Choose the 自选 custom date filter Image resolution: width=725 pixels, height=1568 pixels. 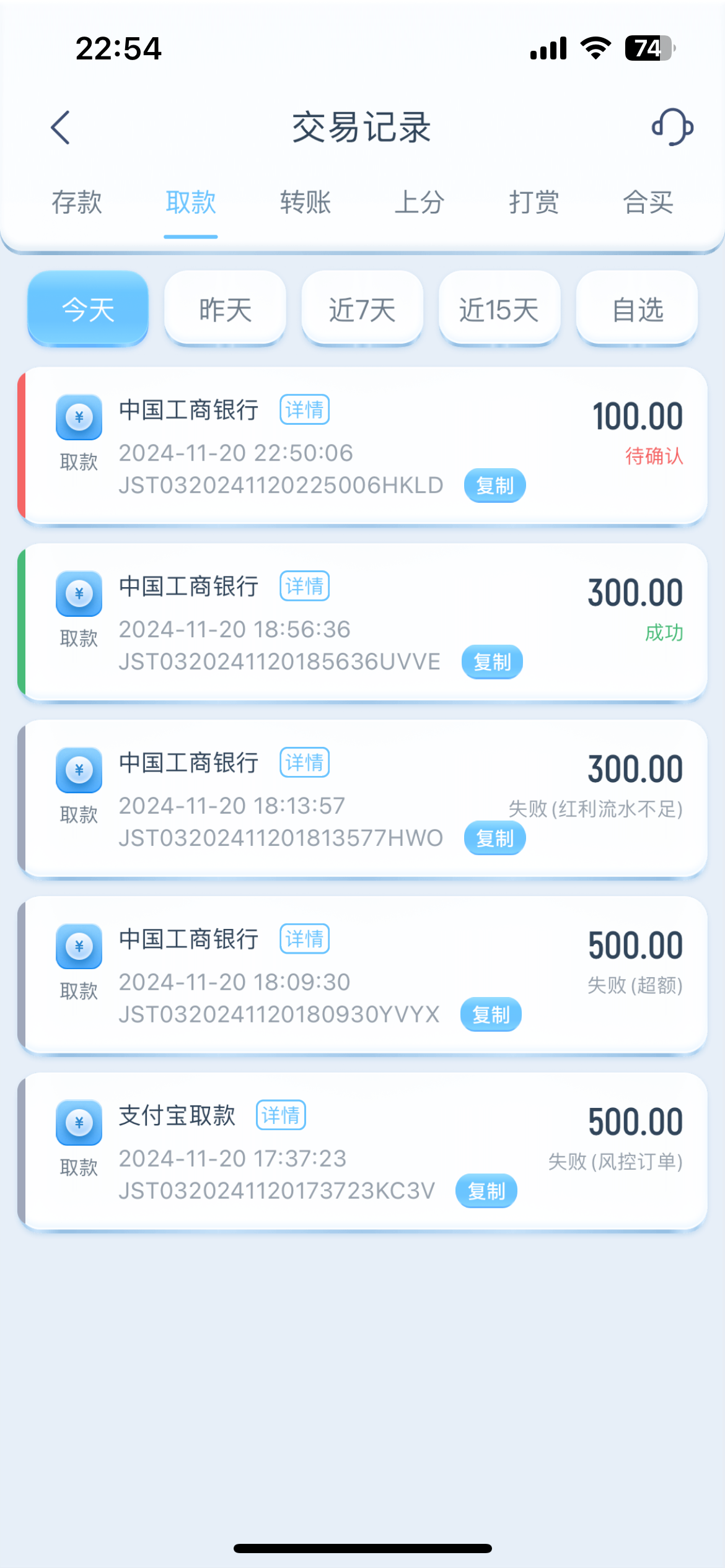pyautogui.click(x=637, y=309)
